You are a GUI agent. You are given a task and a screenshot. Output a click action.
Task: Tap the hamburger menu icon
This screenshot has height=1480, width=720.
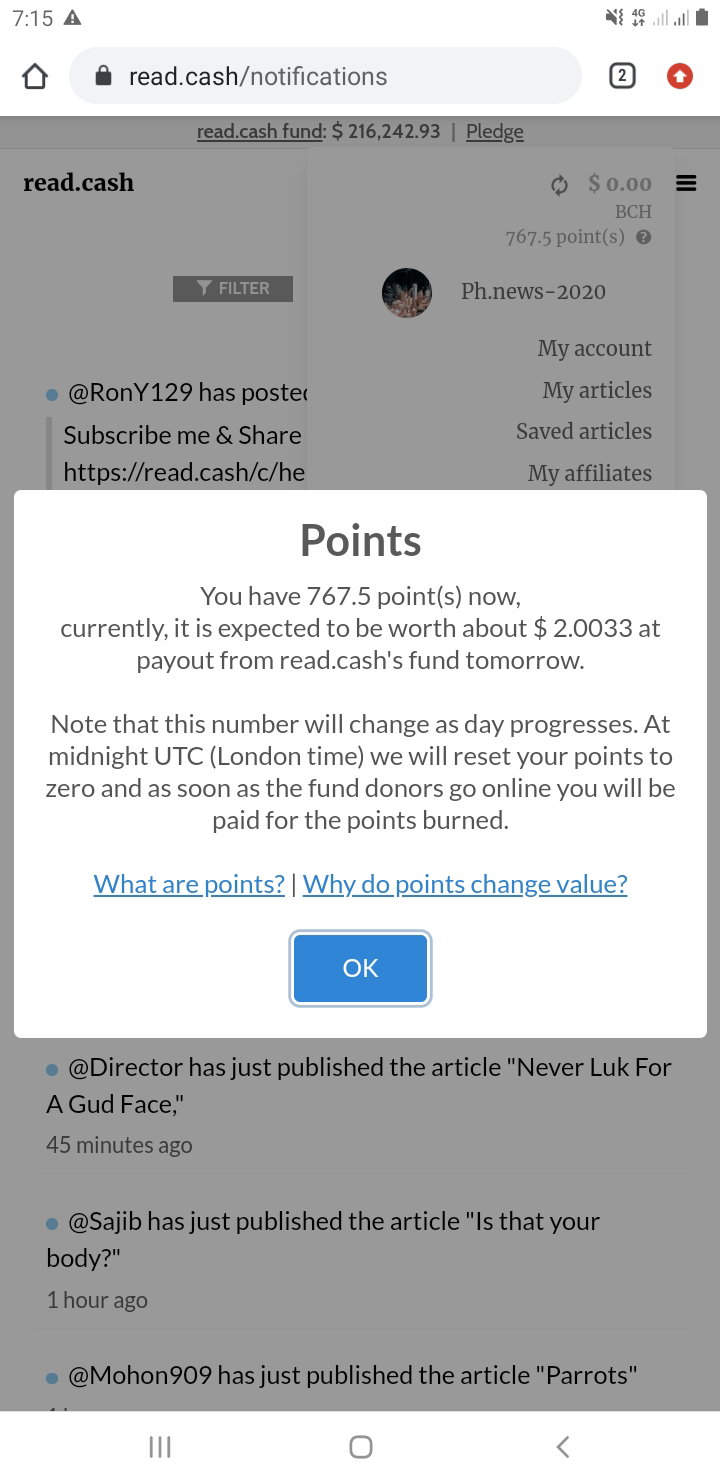[x=685, y=183]
